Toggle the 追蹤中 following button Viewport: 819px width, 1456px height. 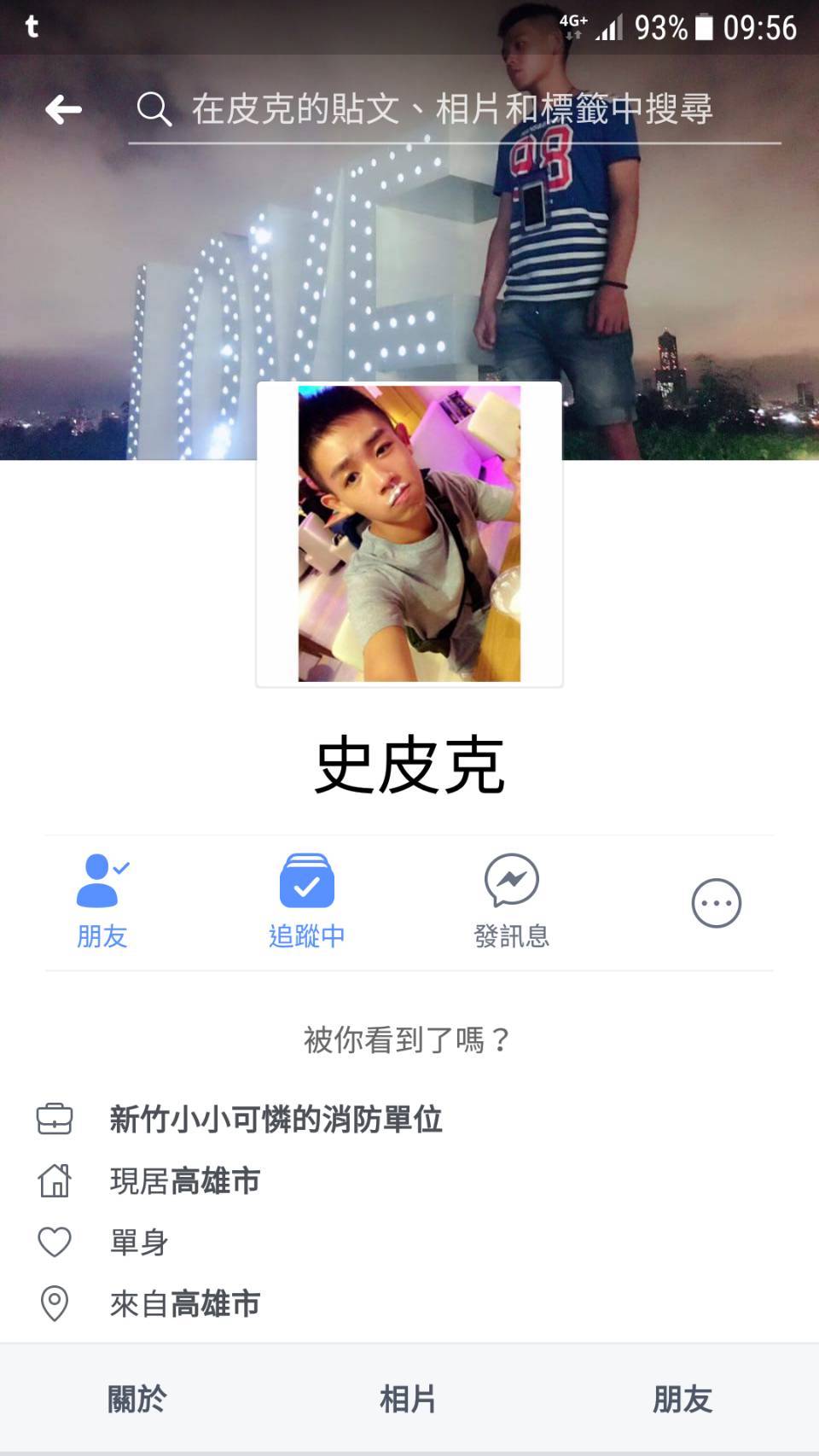[307, 902]
